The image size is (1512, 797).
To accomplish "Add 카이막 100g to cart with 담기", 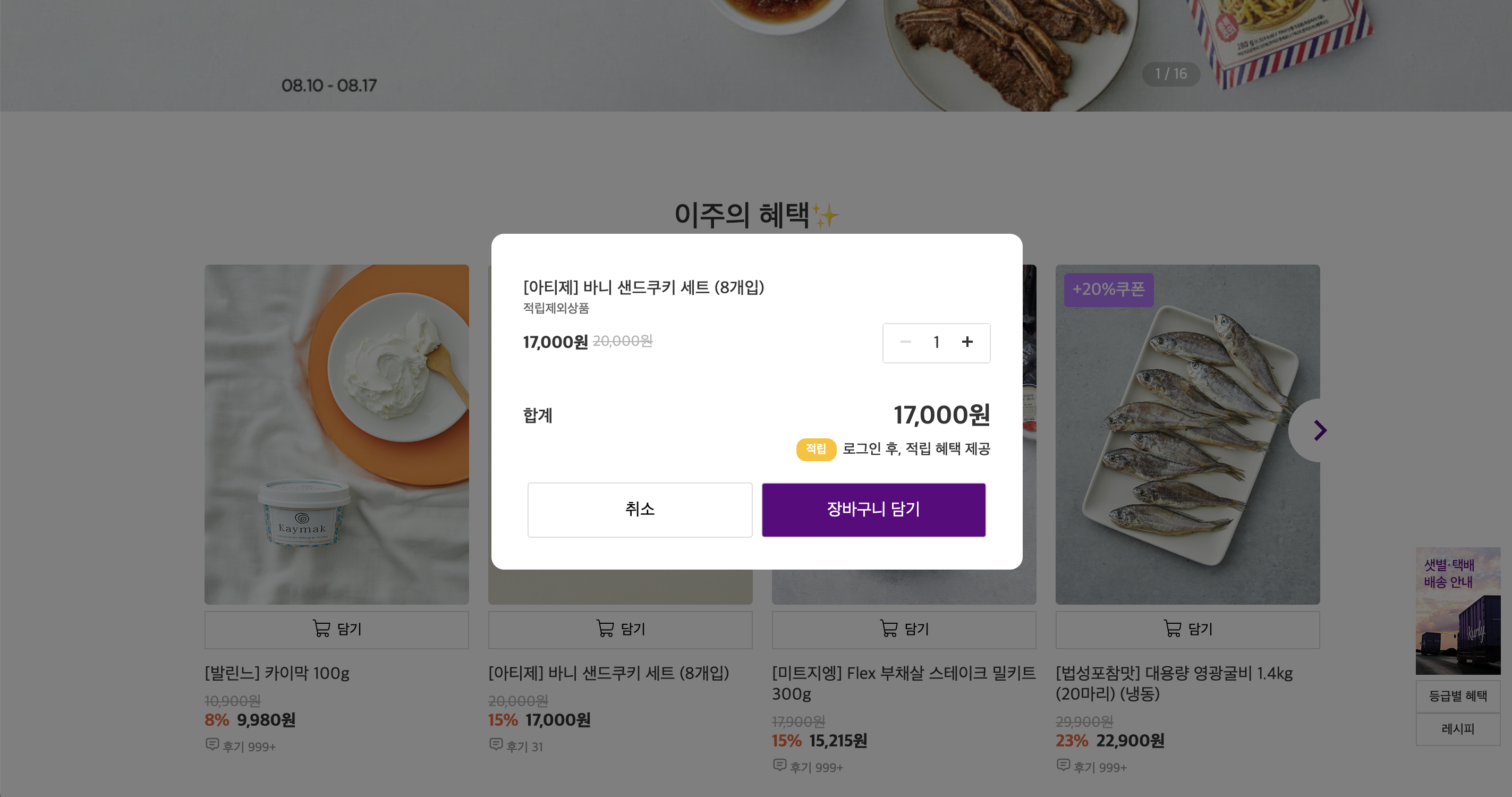I will point(336,629).
